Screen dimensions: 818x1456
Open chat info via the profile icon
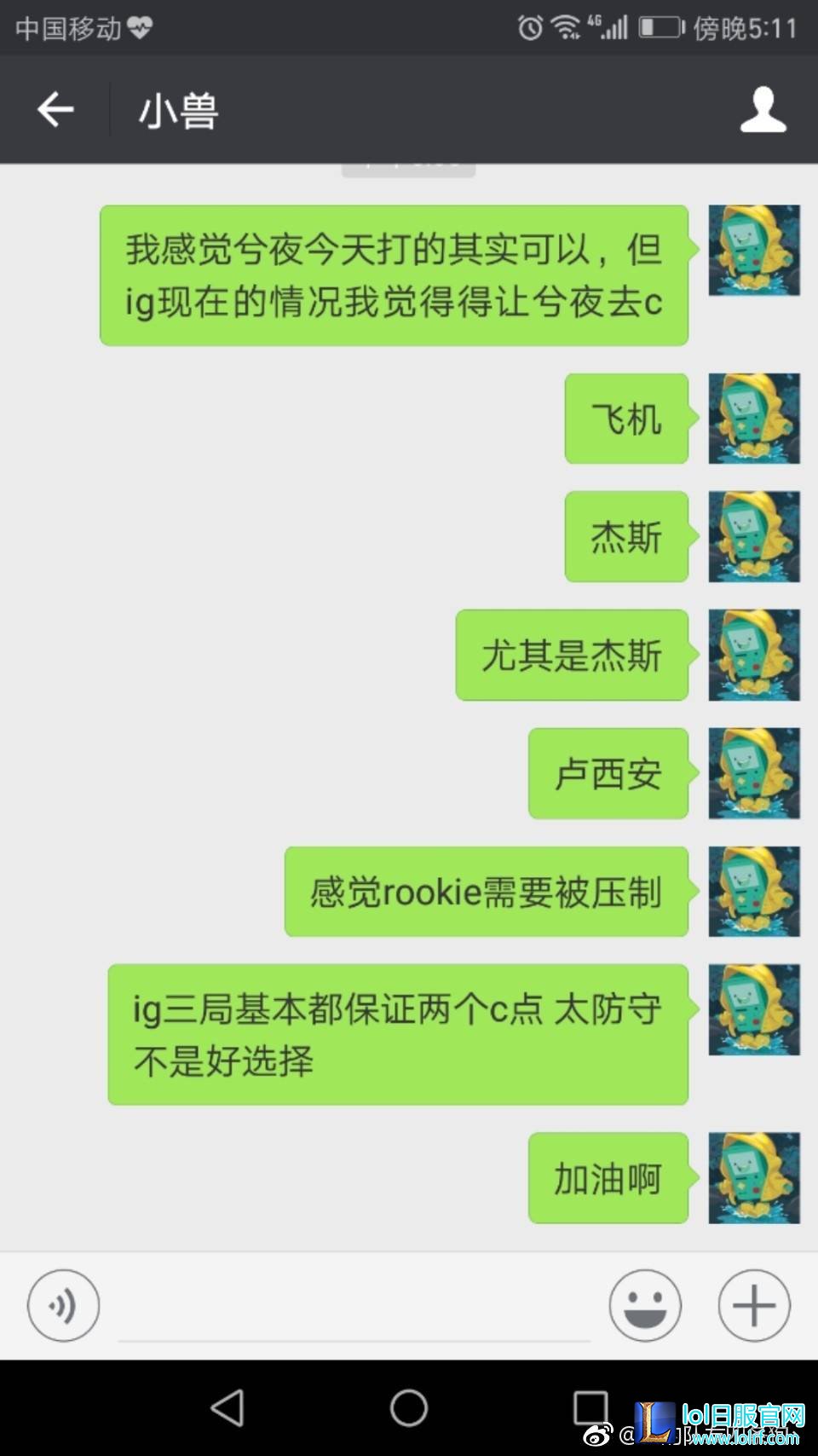point(763,110)
